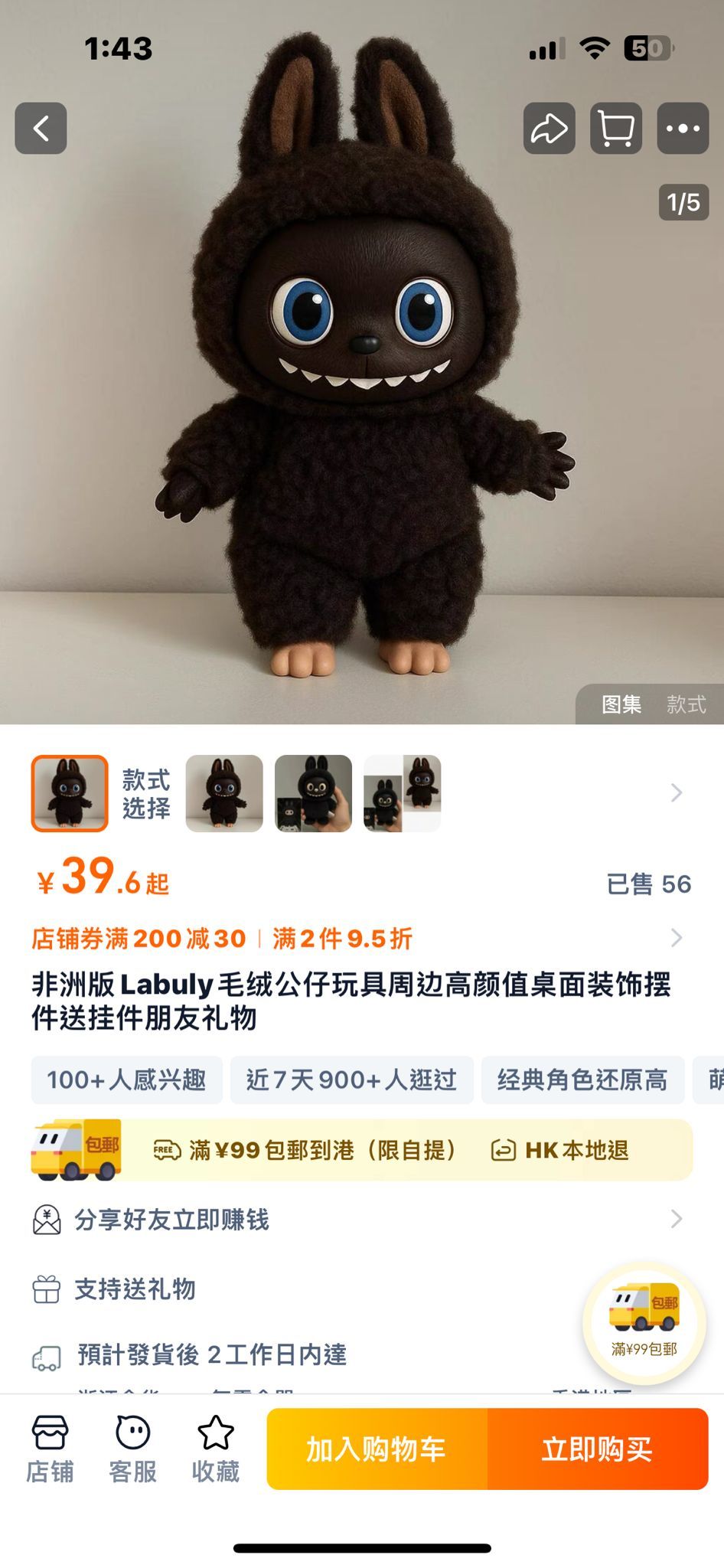The width and height of the screenshot is (724, 1568).
Task: Open the shopping cart icon
Action: click(x=616, y=129)
